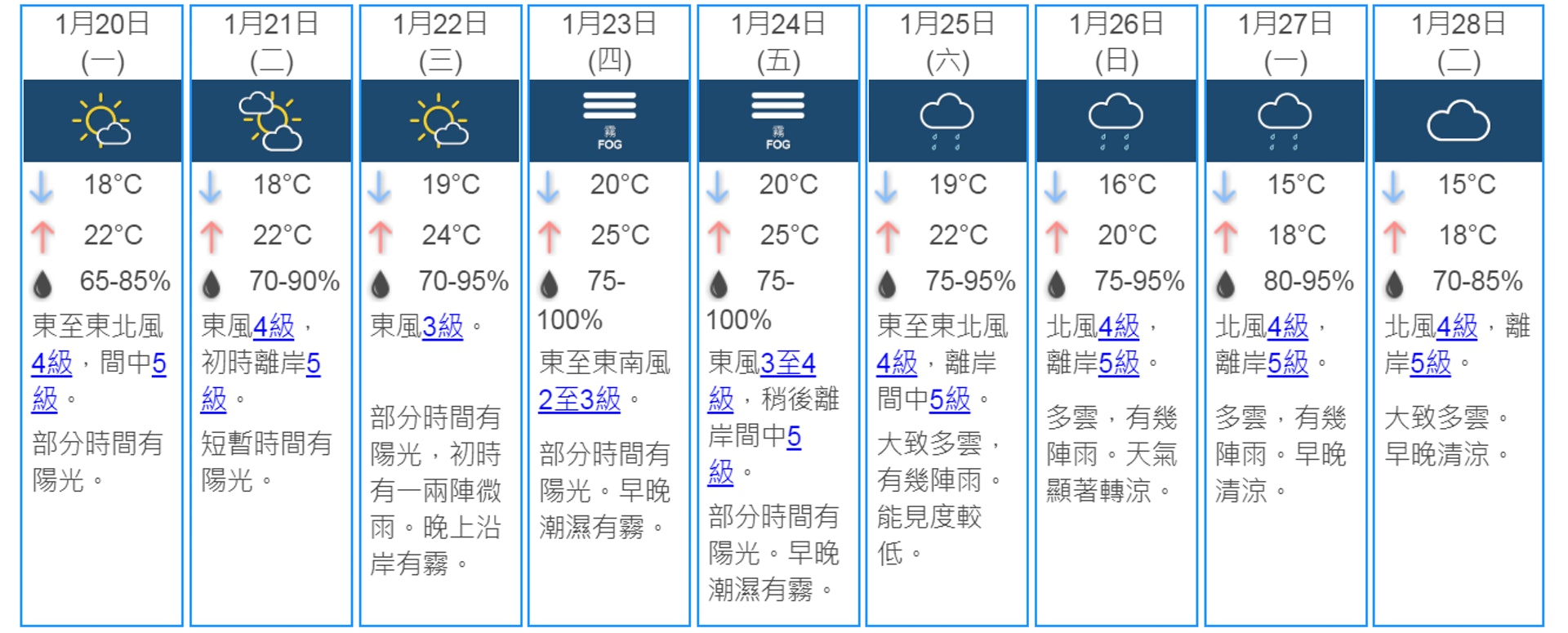Image resolution: width=1568 pixels, height=633 pixels.
Task: Select the 離岸5級 link for 1月26日
Action: (x=1119, y=363)
